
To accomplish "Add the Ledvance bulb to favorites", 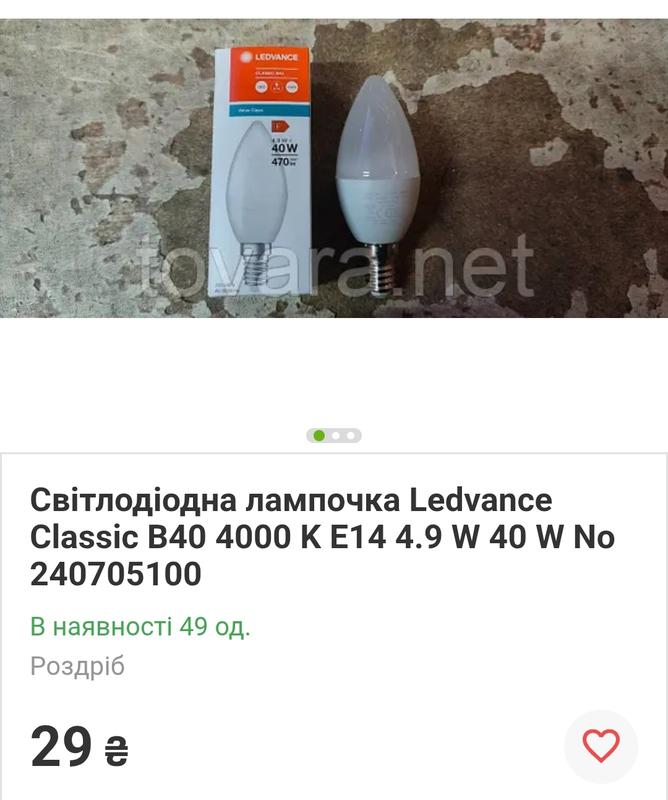I will pyautogui.click(x=600, y=746).
